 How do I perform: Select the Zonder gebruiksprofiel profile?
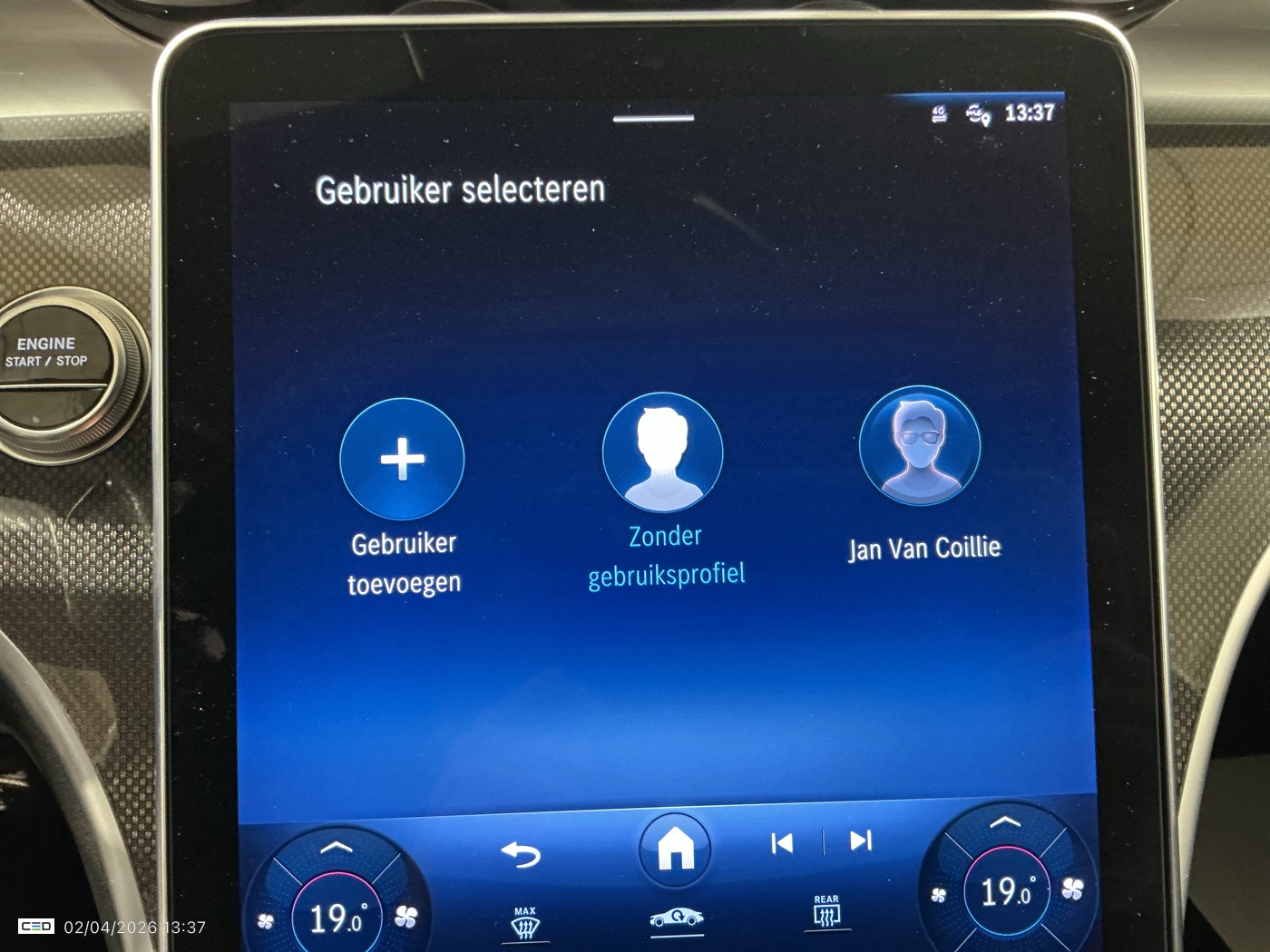662,451
